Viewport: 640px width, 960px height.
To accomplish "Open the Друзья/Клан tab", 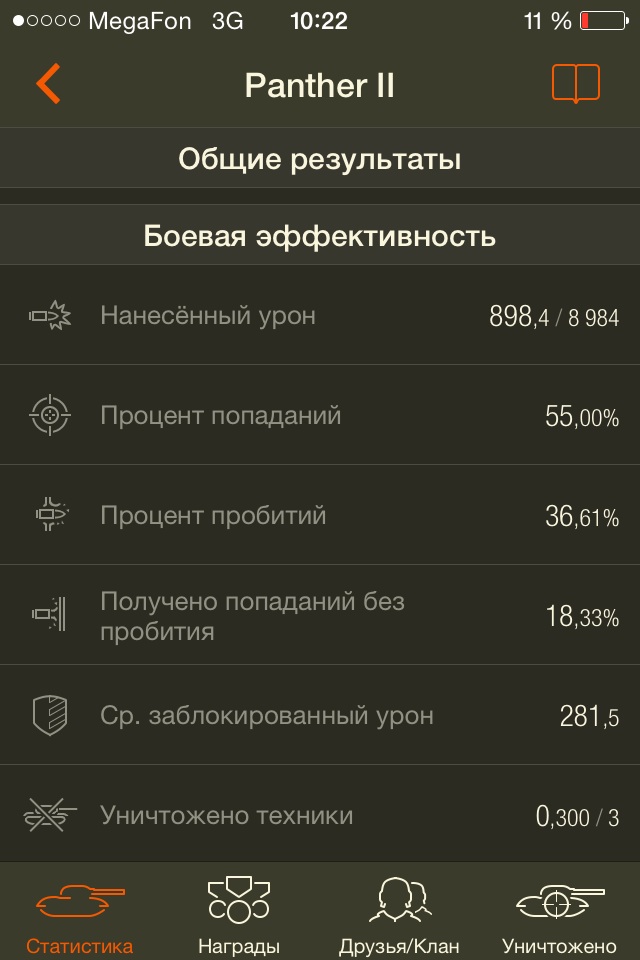I will point(399,915).
